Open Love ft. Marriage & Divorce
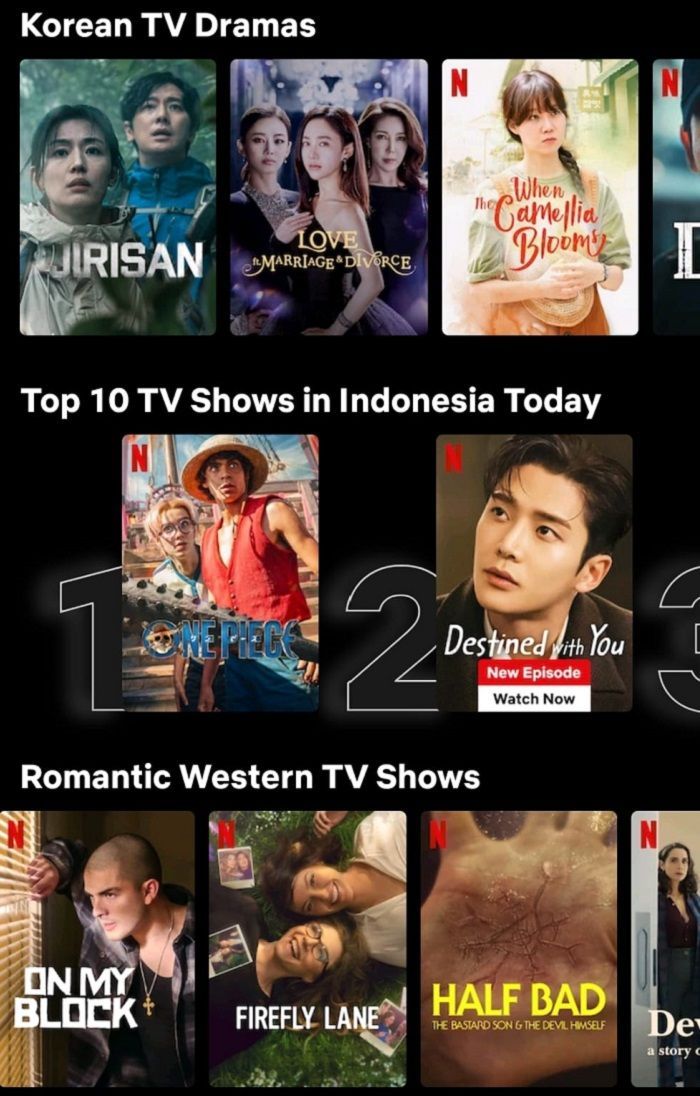The height and width of the screenshot is (1096, 700). [x=329, y=197]
